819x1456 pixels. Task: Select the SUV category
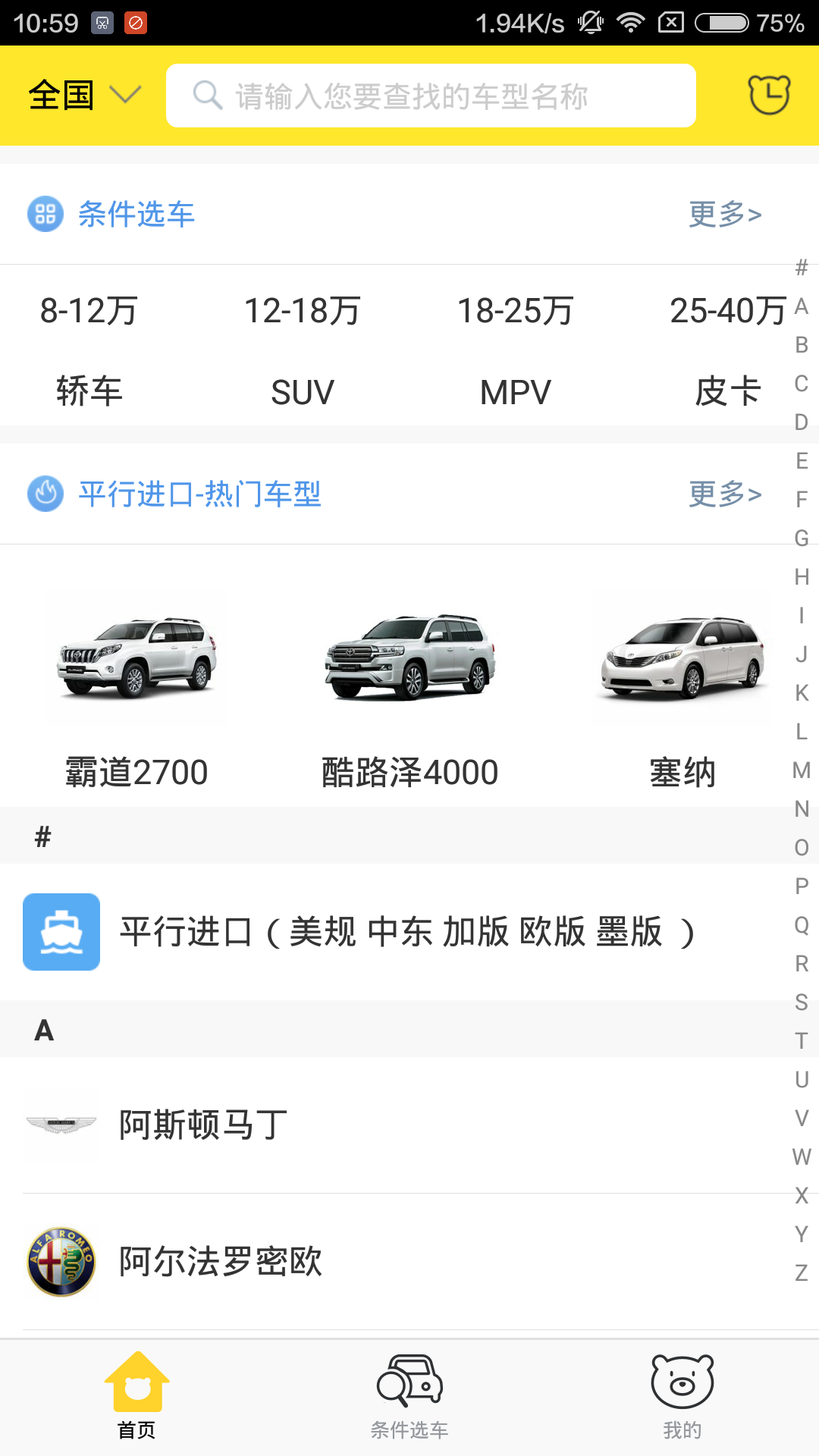click(x=303, y=391)
